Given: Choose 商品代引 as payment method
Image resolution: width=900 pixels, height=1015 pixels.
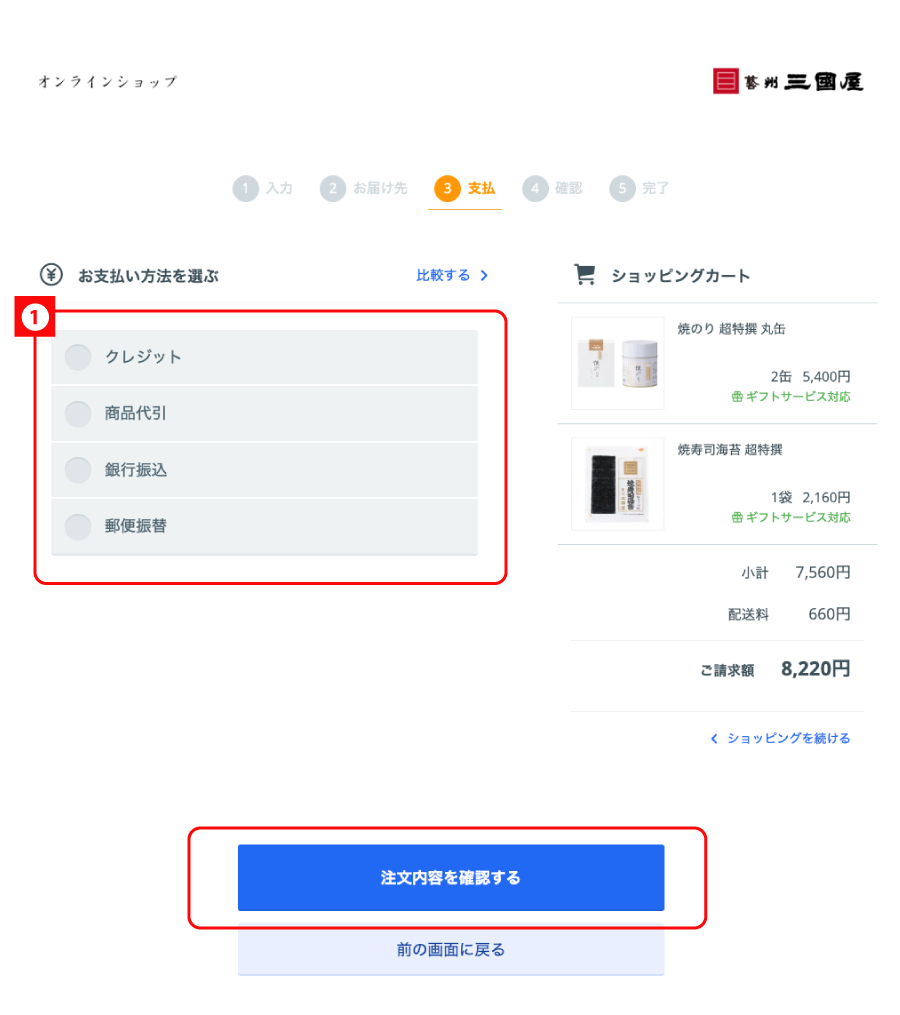Looking at the screenshot, I should point(79,413).
